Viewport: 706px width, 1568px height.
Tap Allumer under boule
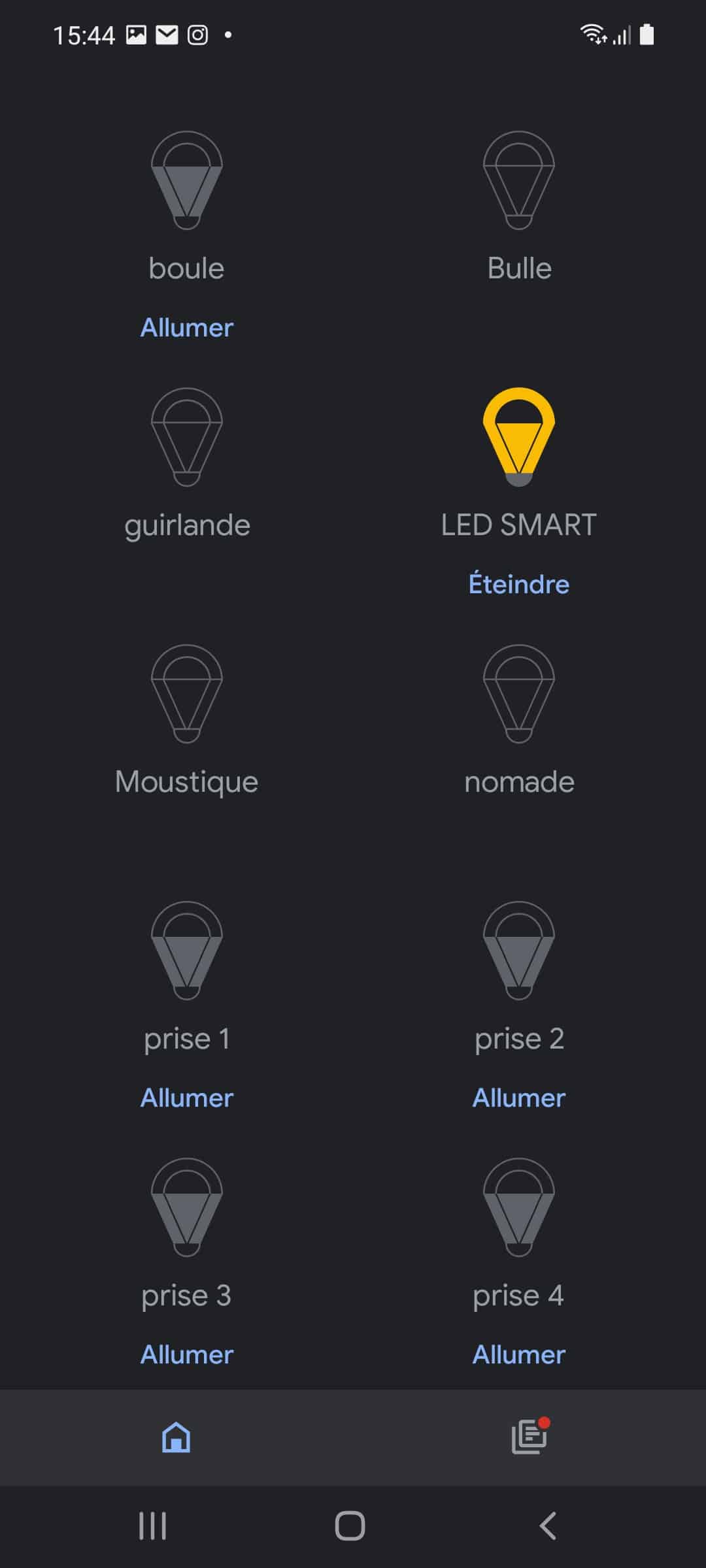(x=187, y=327)
